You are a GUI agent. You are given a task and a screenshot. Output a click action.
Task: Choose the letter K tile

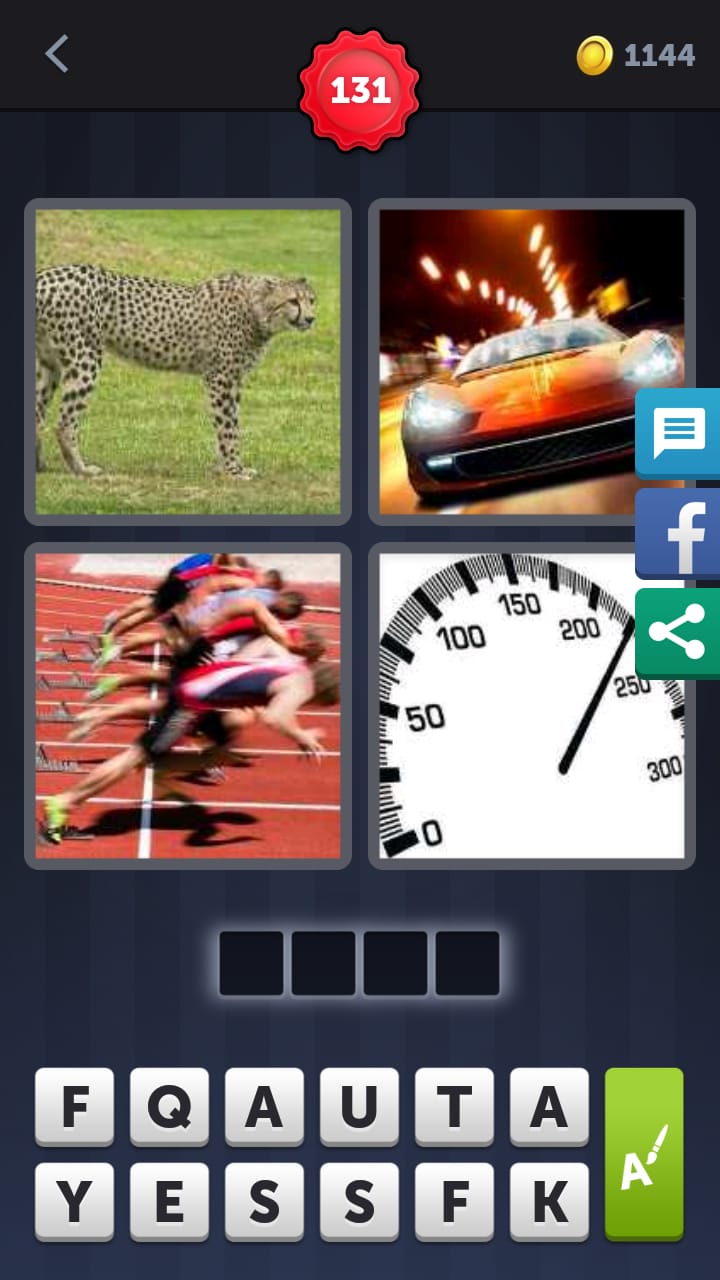[x=549, y=1201]
